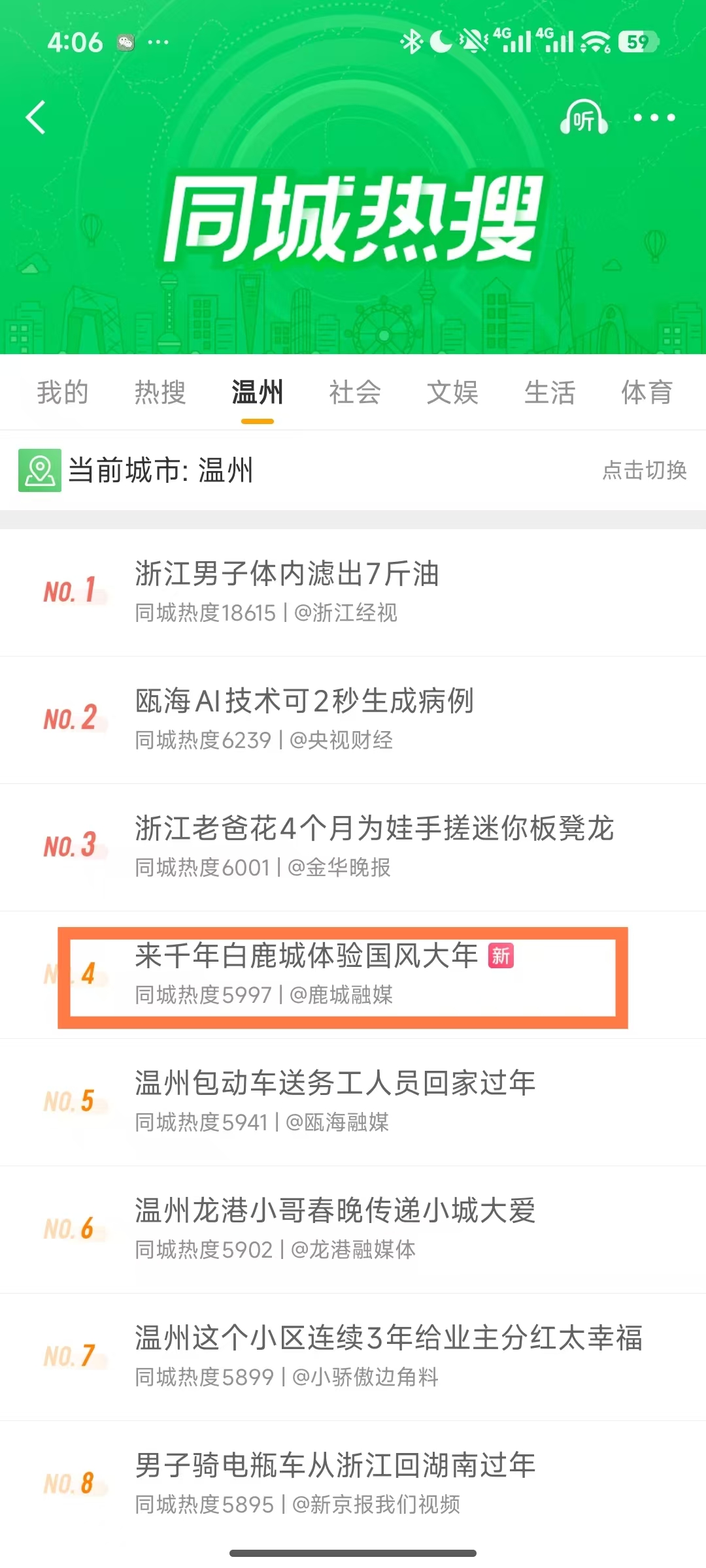Screen dimensions: 706x1568
Task: View 温州这个小区连续3年给业主分红太幸福
Action: tap(388, 1339)
